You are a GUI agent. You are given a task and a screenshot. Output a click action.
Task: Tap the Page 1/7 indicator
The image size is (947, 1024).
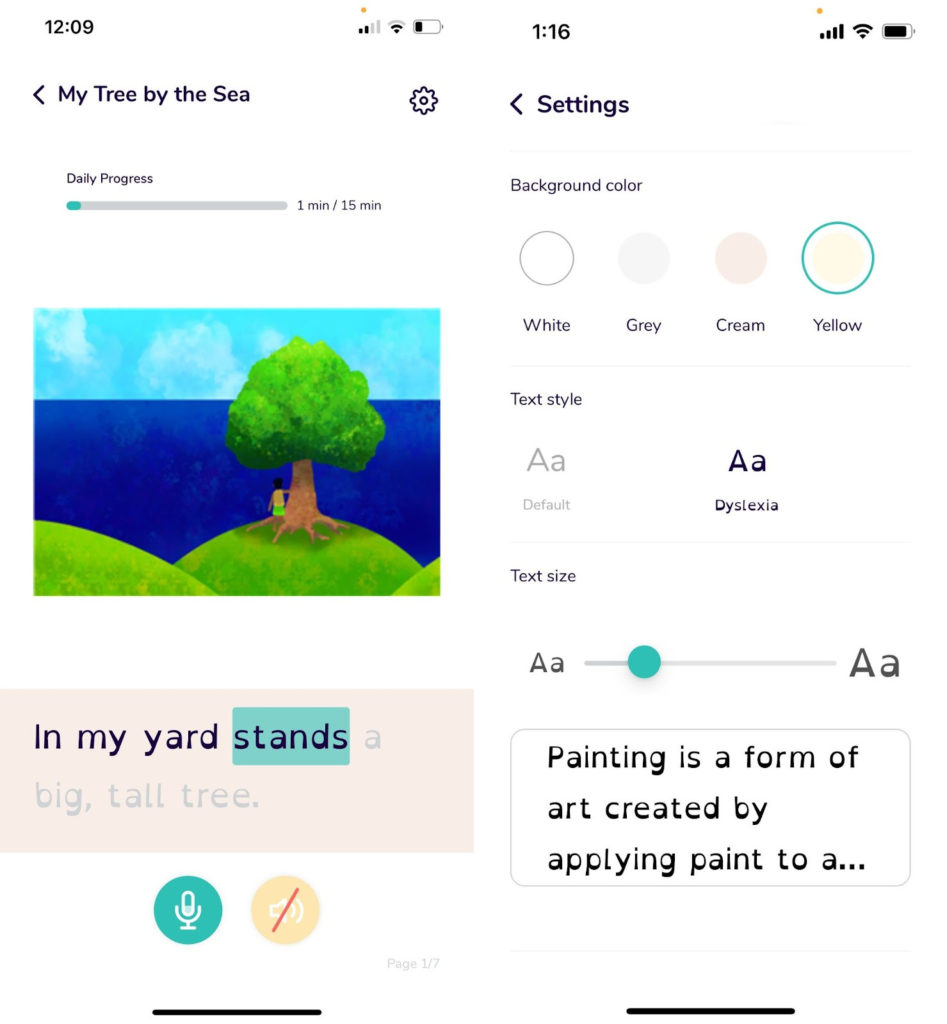[x=413, y=963]
